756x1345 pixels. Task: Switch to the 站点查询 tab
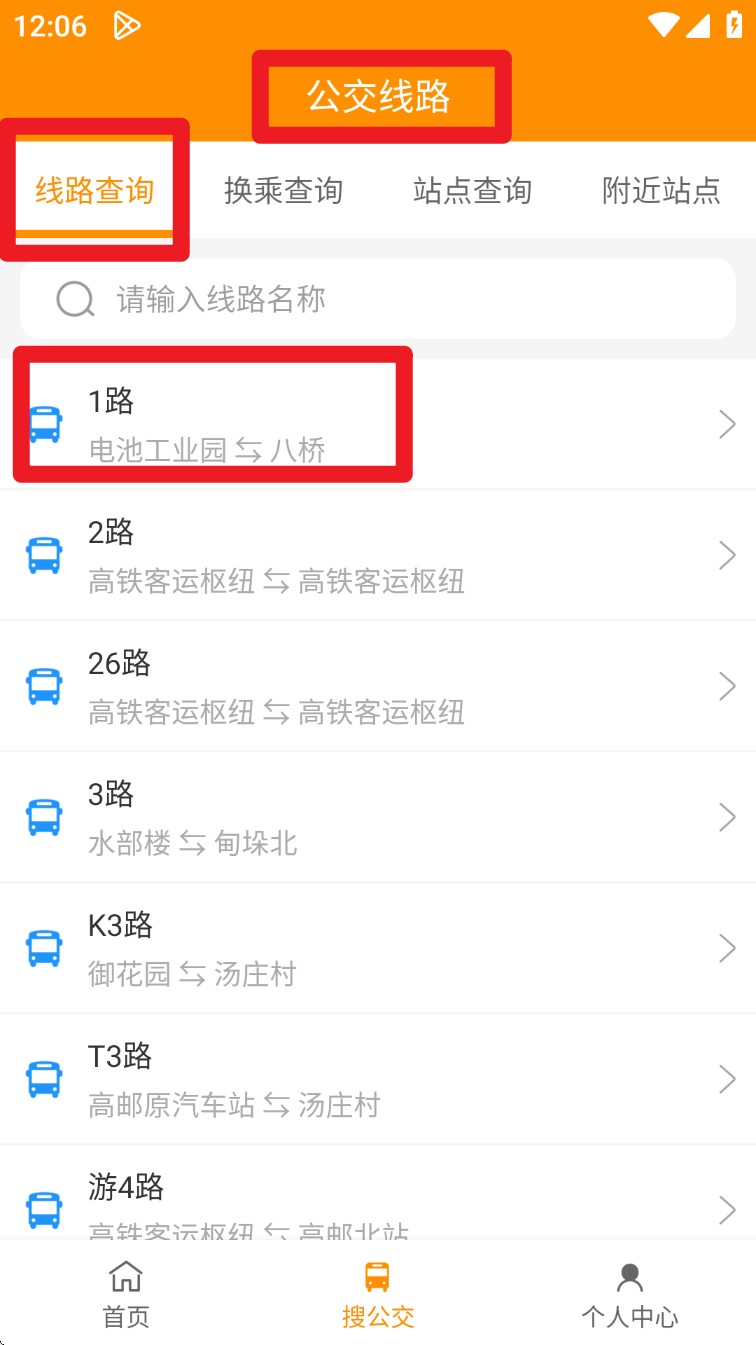point(472,191)
